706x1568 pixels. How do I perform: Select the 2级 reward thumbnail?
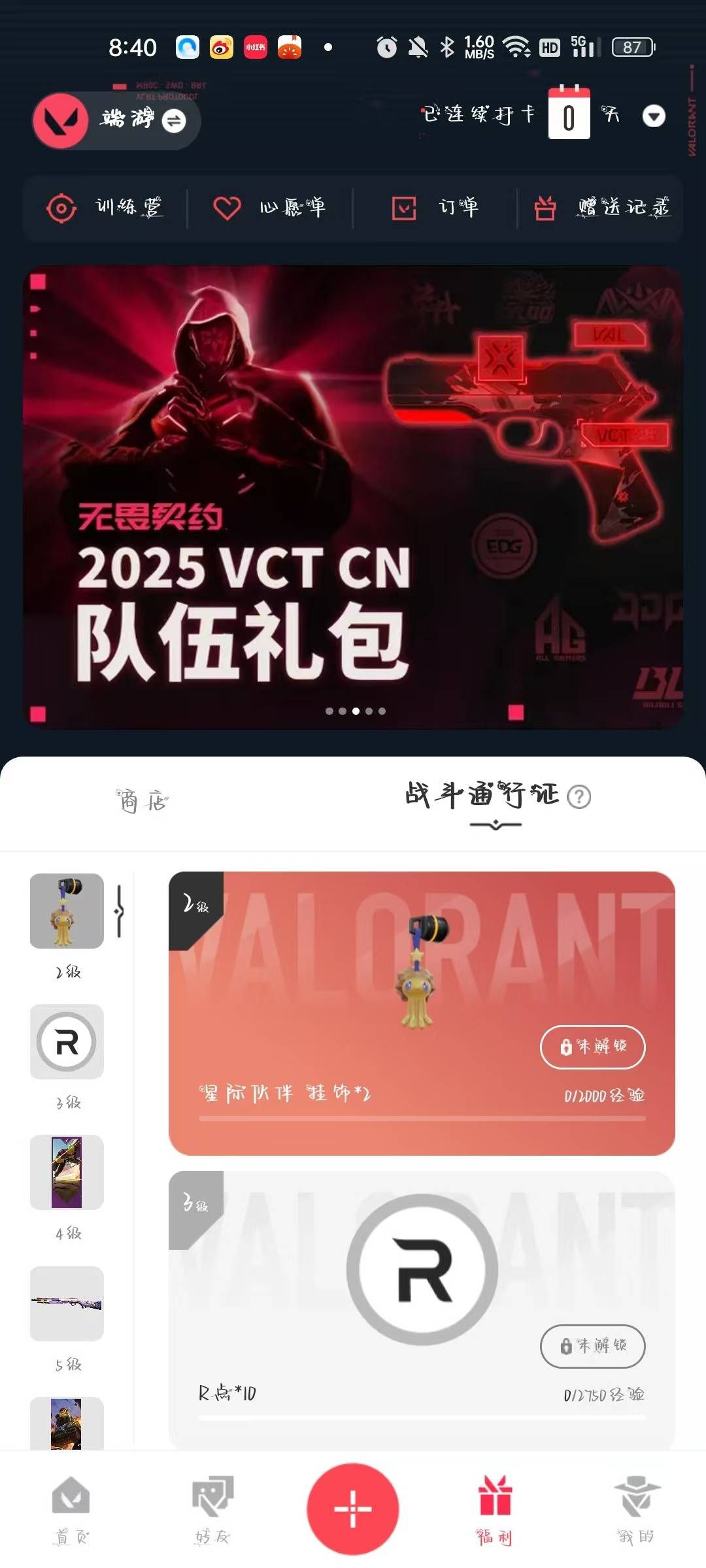click(x=67, y=911)
